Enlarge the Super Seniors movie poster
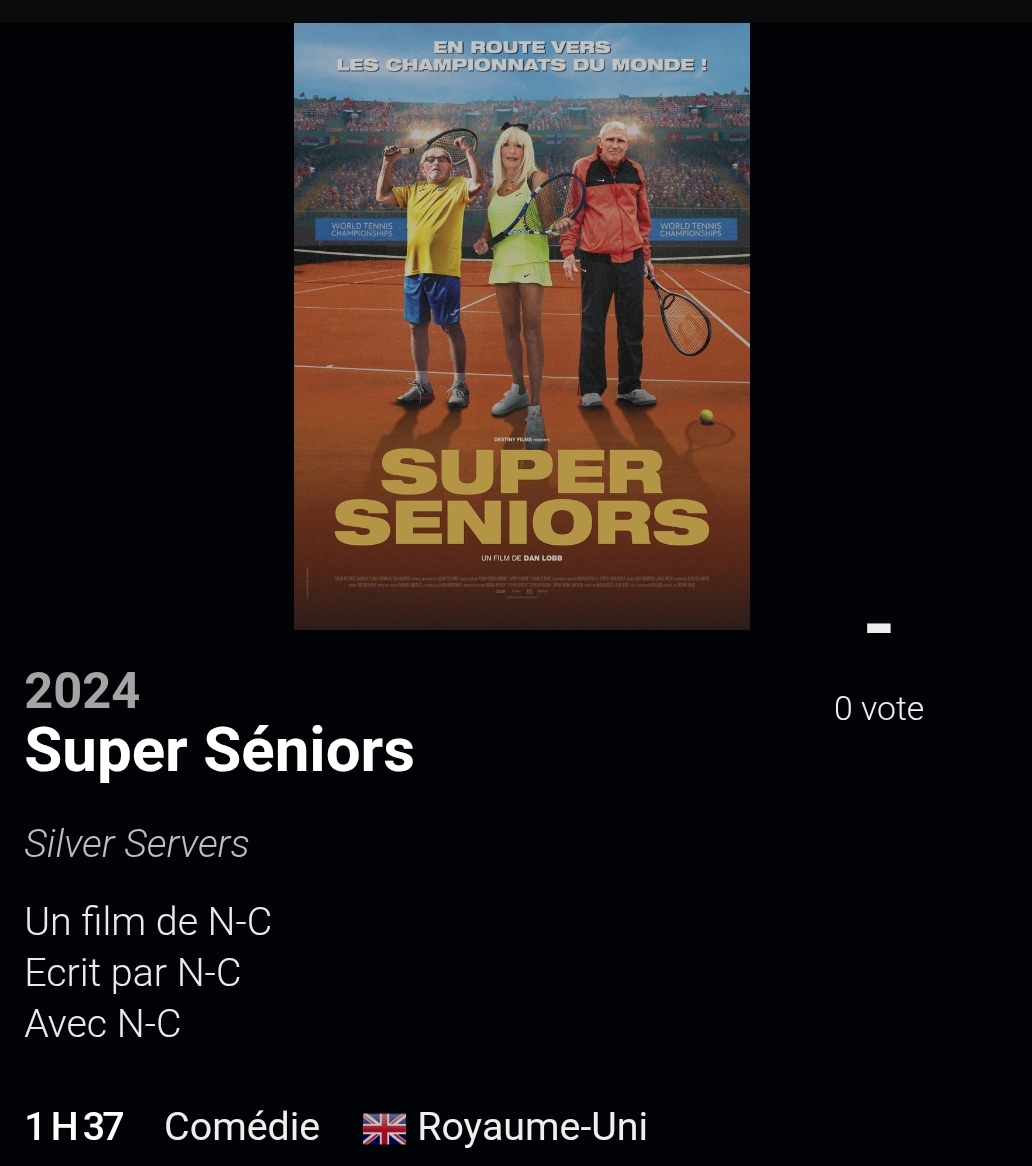1032x1166 pixels. 521,326
